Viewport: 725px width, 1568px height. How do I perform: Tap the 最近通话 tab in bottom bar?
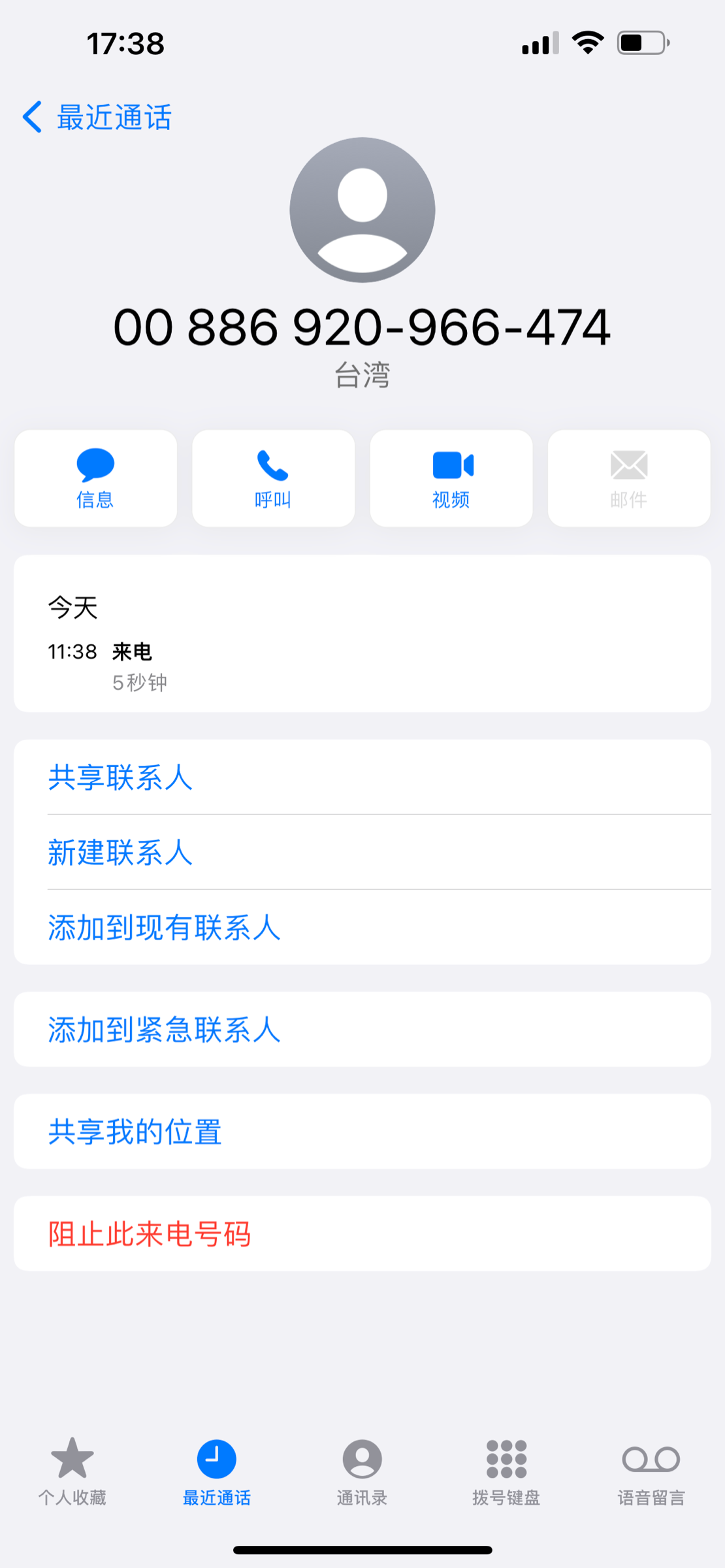[x=217, y=1471]
